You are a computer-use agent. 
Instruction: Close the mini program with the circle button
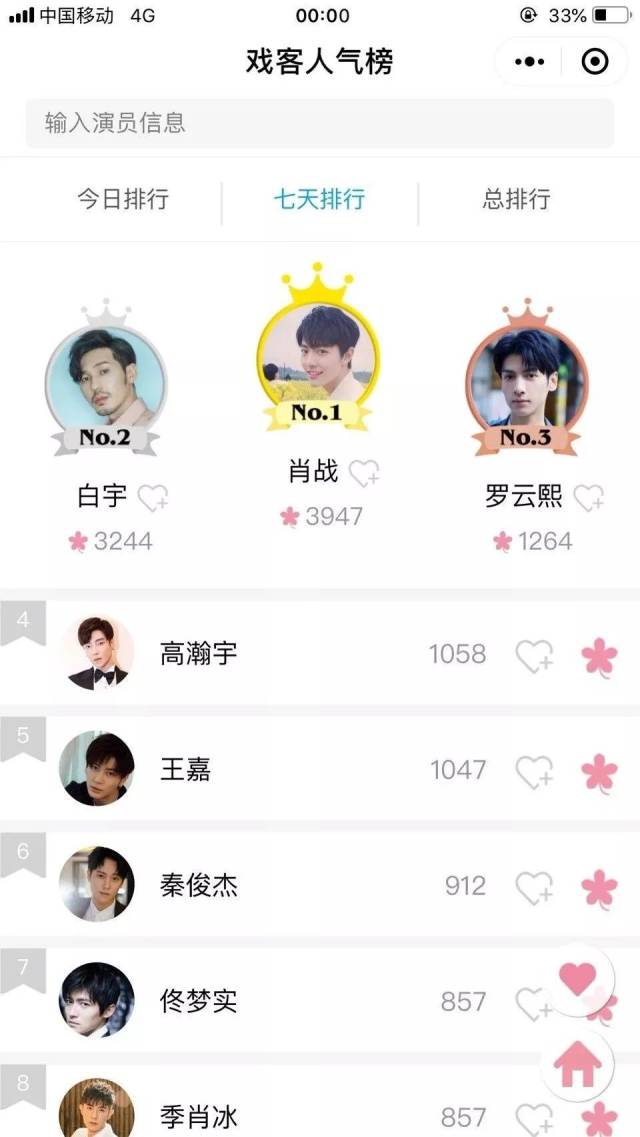595,62
